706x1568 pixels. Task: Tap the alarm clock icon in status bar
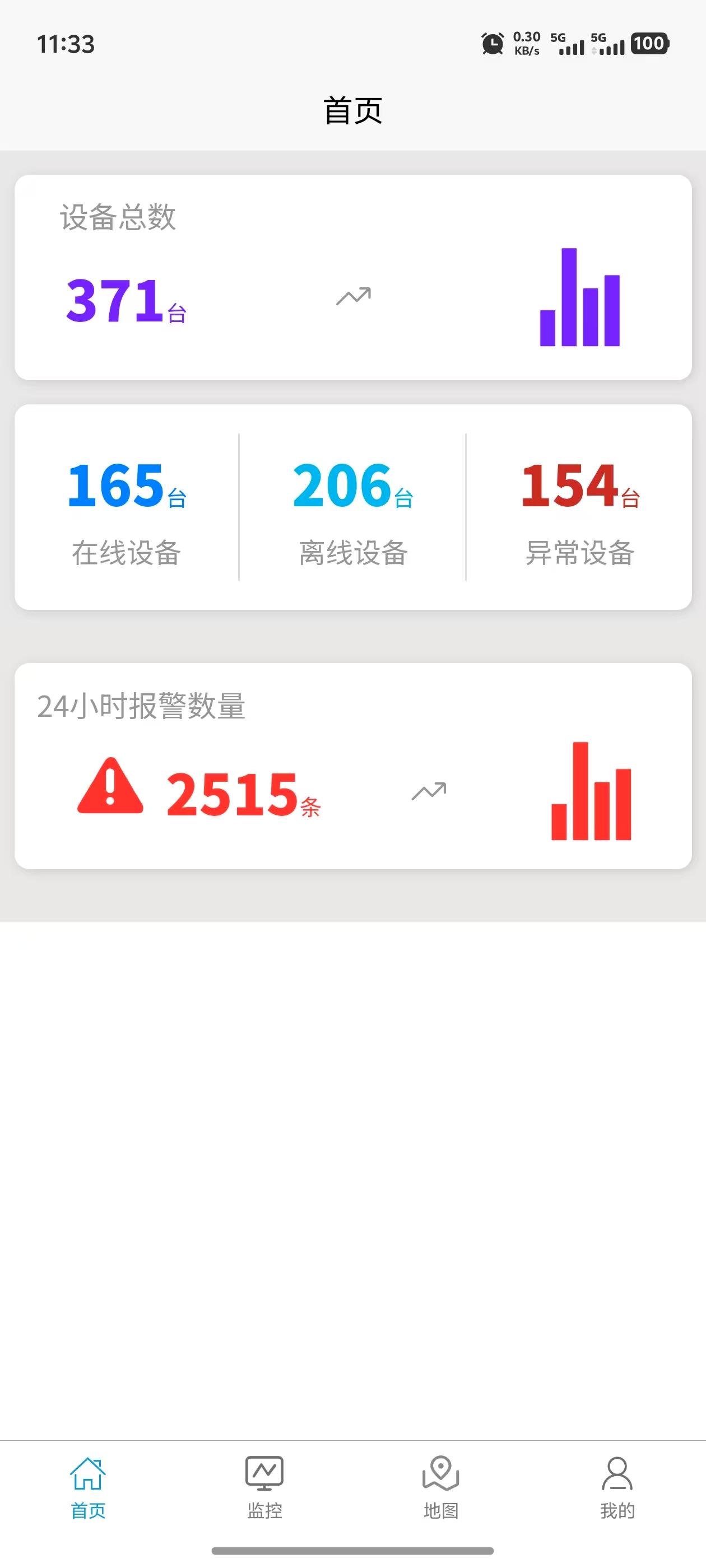tap(492, 43)
